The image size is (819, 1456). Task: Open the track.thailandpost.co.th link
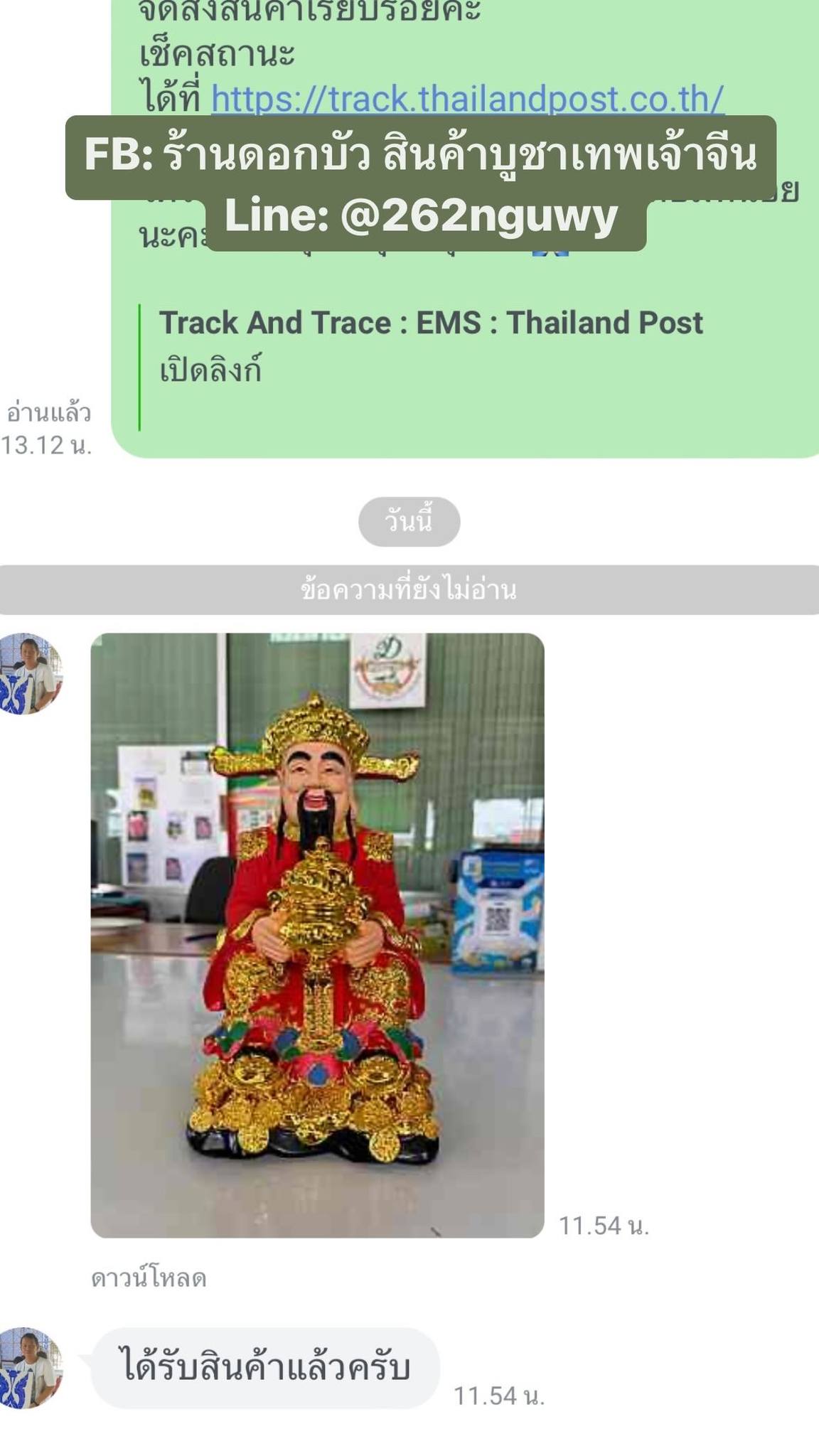point(467,99)
